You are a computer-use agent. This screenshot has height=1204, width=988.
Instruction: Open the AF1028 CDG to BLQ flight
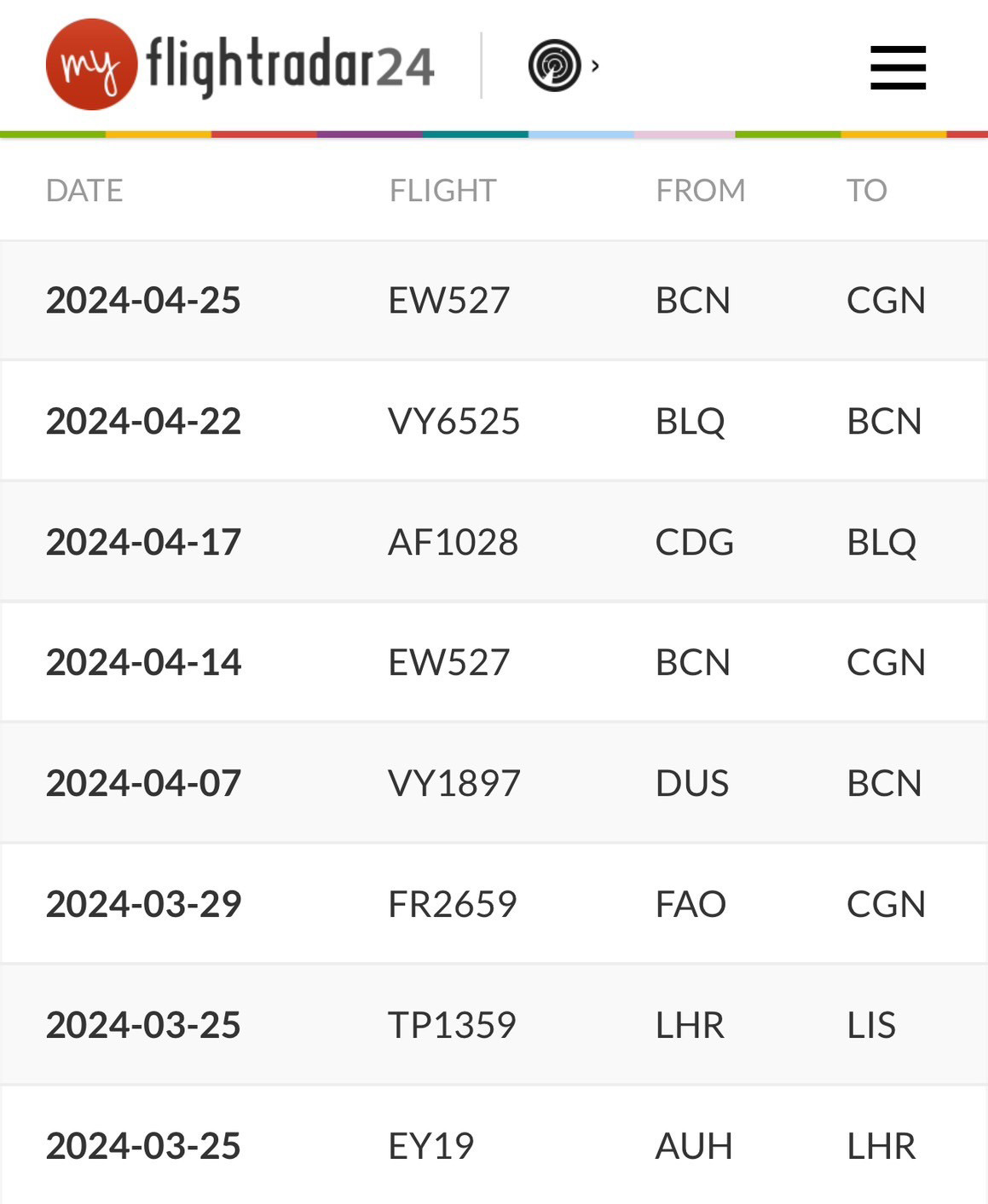pos(453,542)
